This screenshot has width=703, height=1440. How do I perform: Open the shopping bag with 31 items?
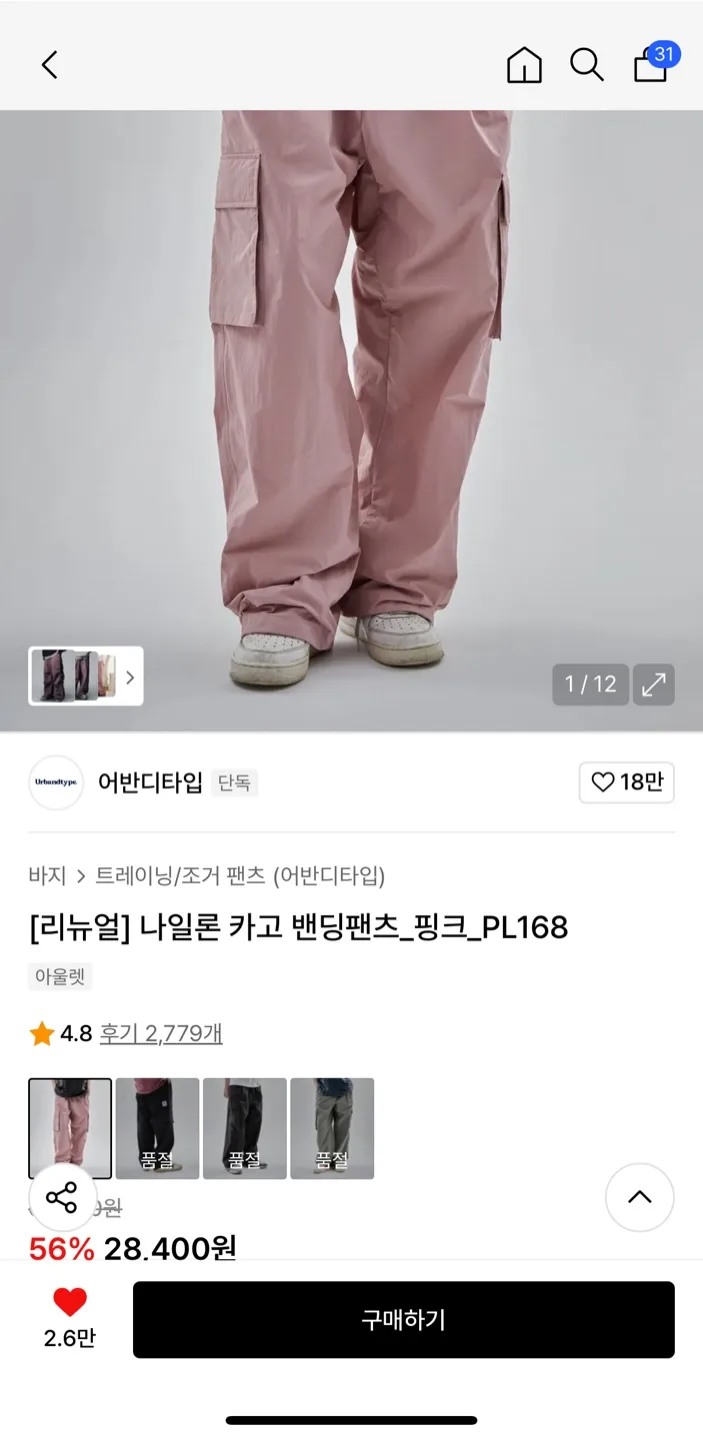click(x=652, y=64)
